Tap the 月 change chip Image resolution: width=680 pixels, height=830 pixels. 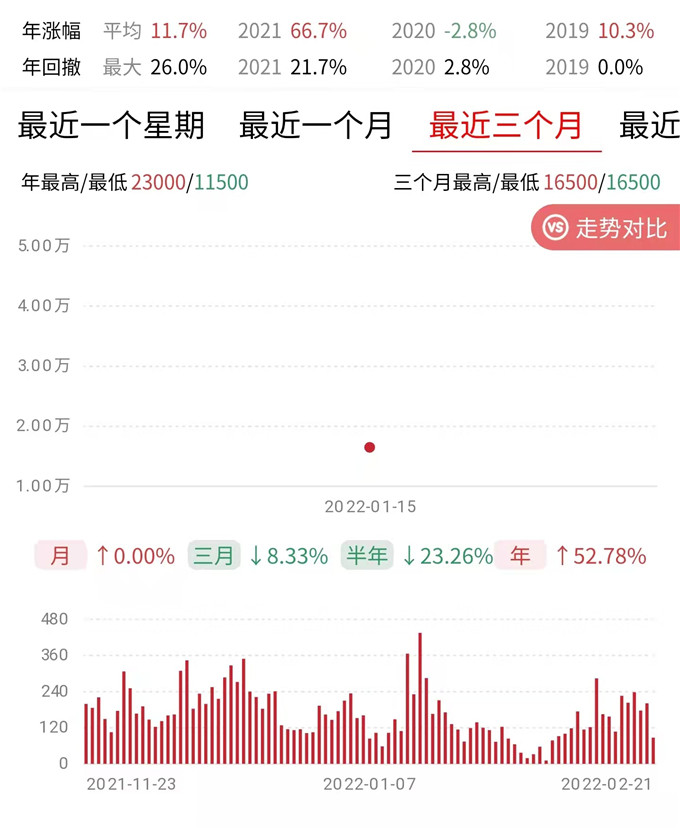point(61,556)
